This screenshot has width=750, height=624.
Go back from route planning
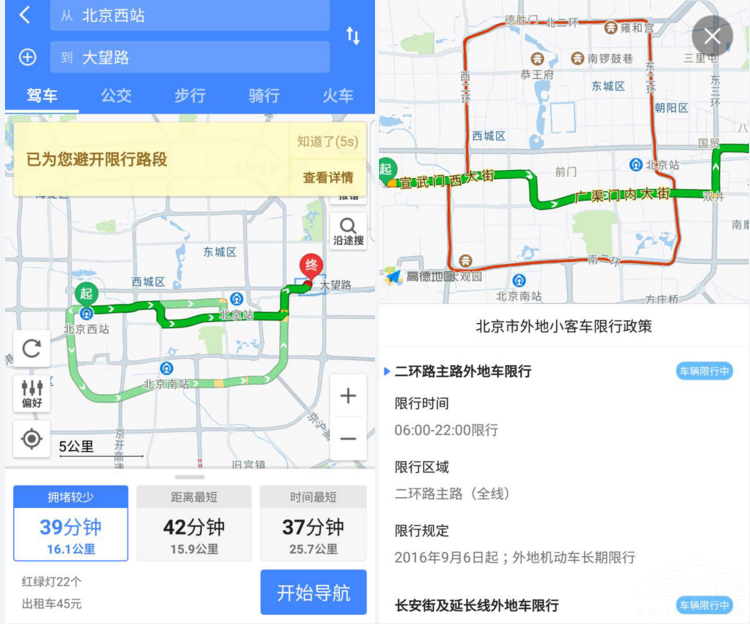[25, 15]
